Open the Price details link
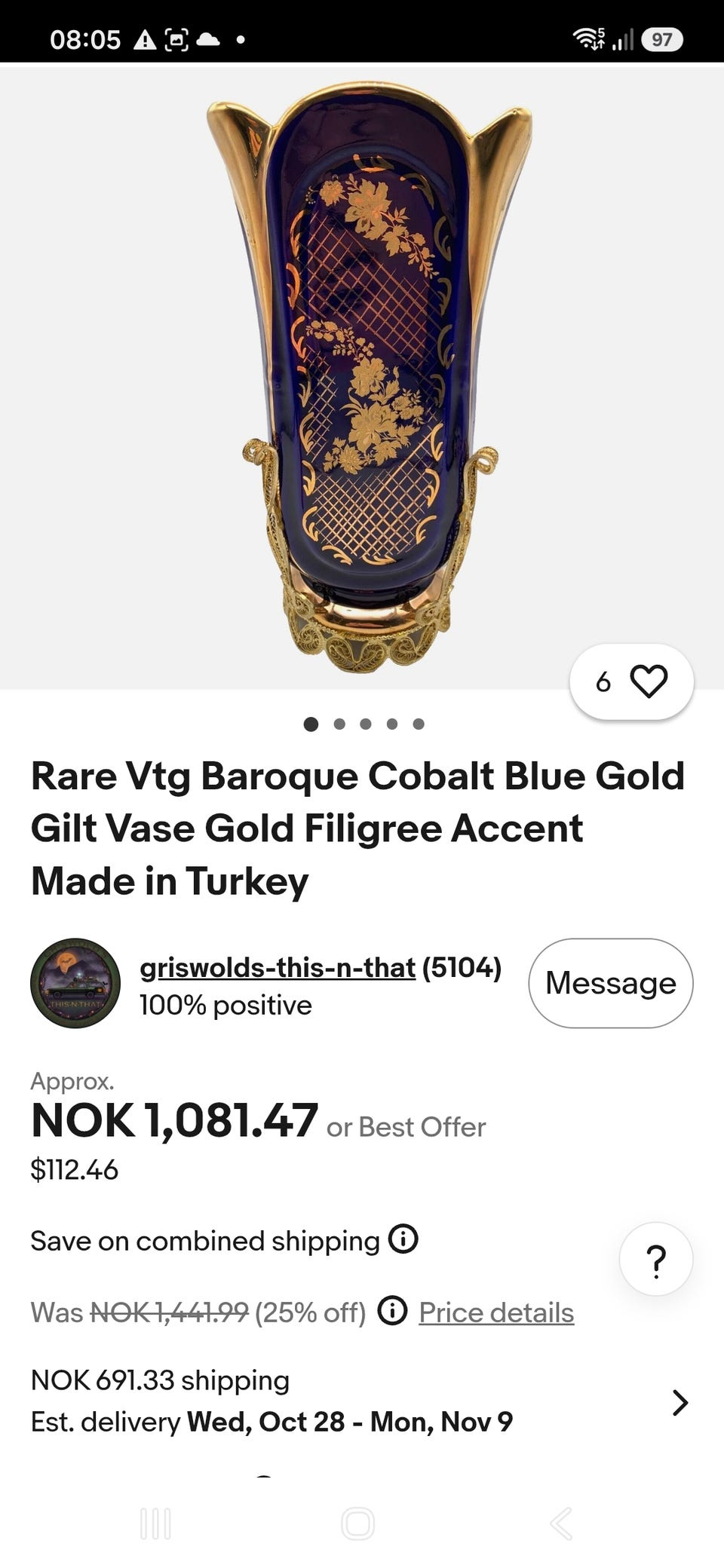This screenshot has width=724, height=1568. tap(496, 1312)
